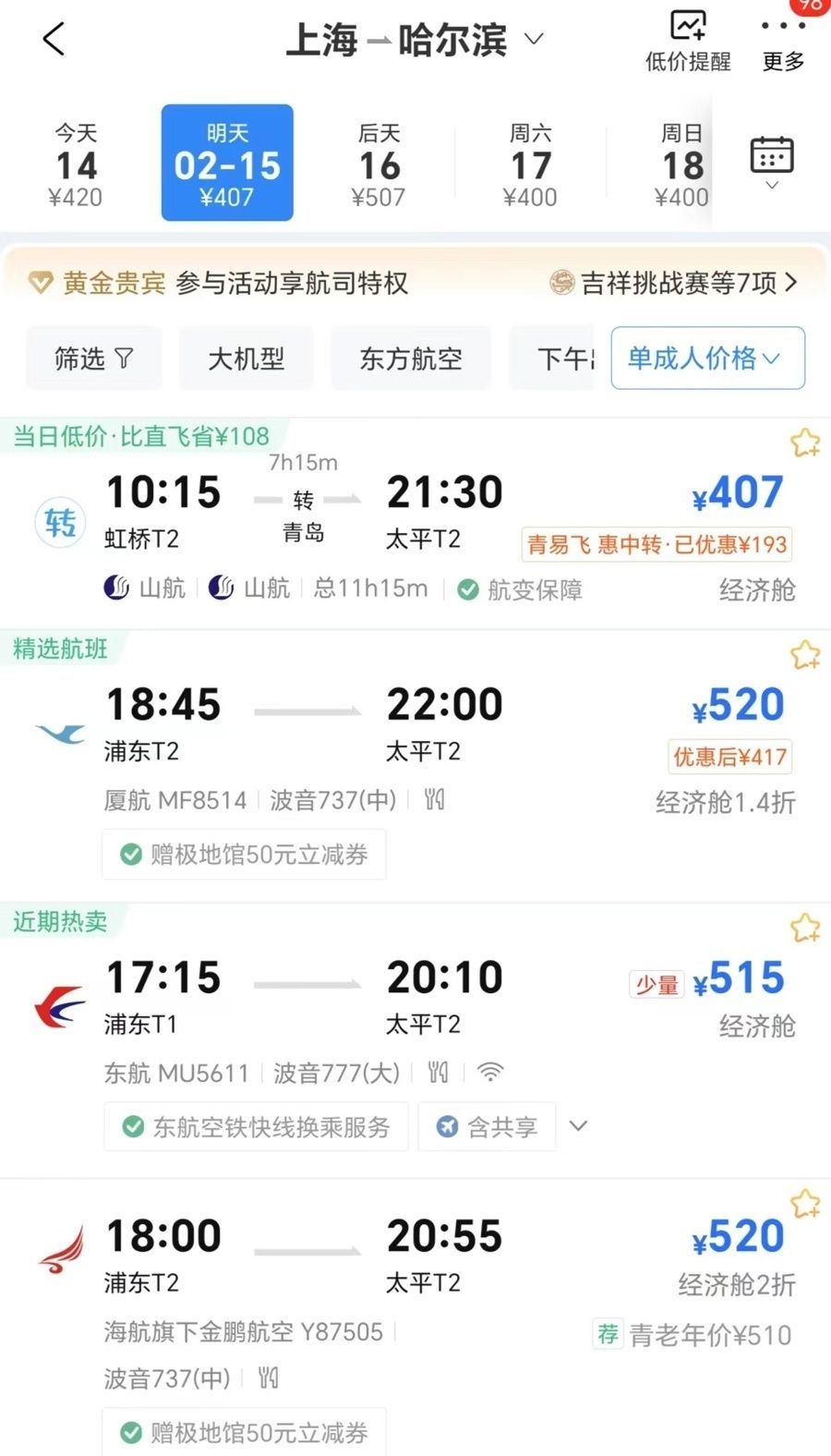This screenshot has height=1456, width=831.
Task: Select 今天 14 date tab
Action: click(x=76, y=164)
